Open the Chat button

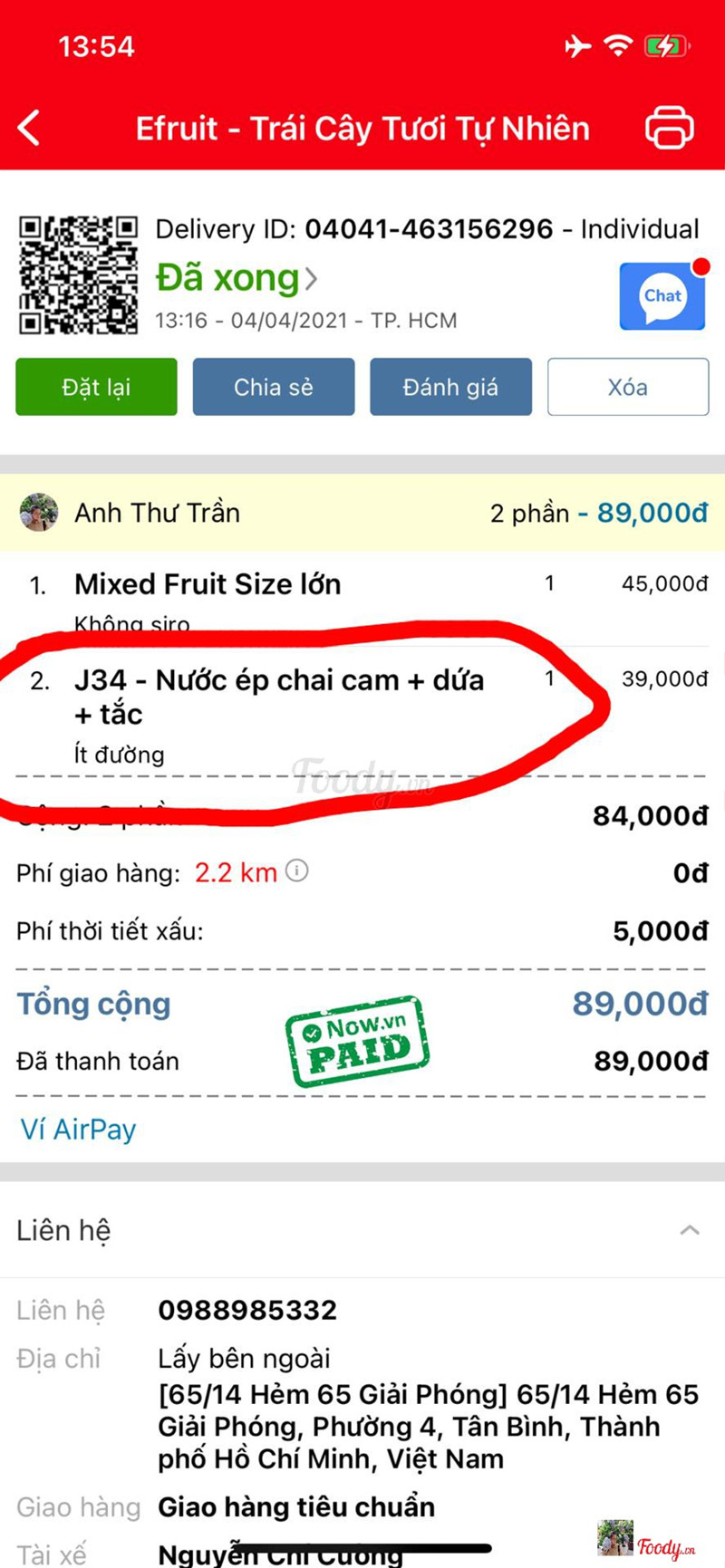(662, 297)
